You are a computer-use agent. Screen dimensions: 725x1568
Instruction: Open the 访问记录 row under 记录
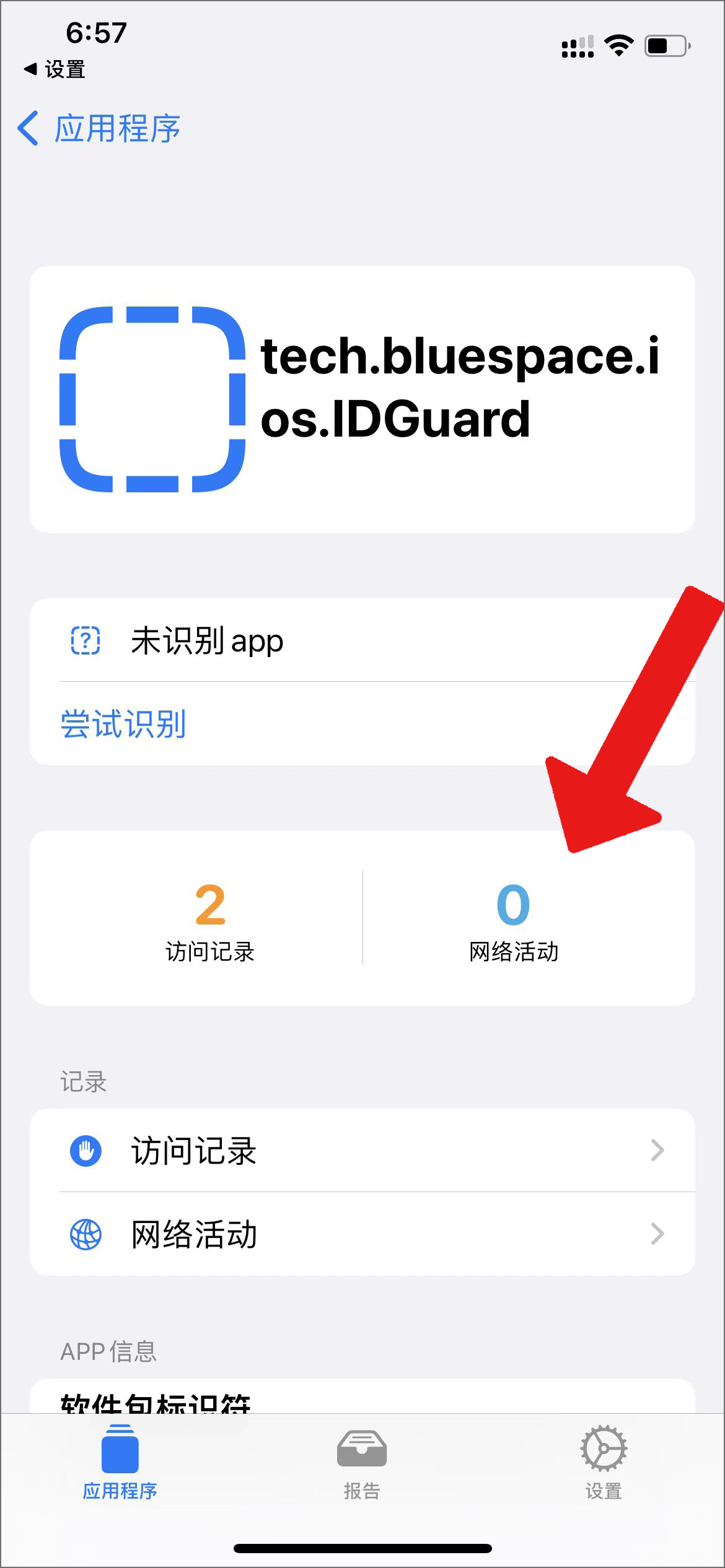tap(362, 1151)
